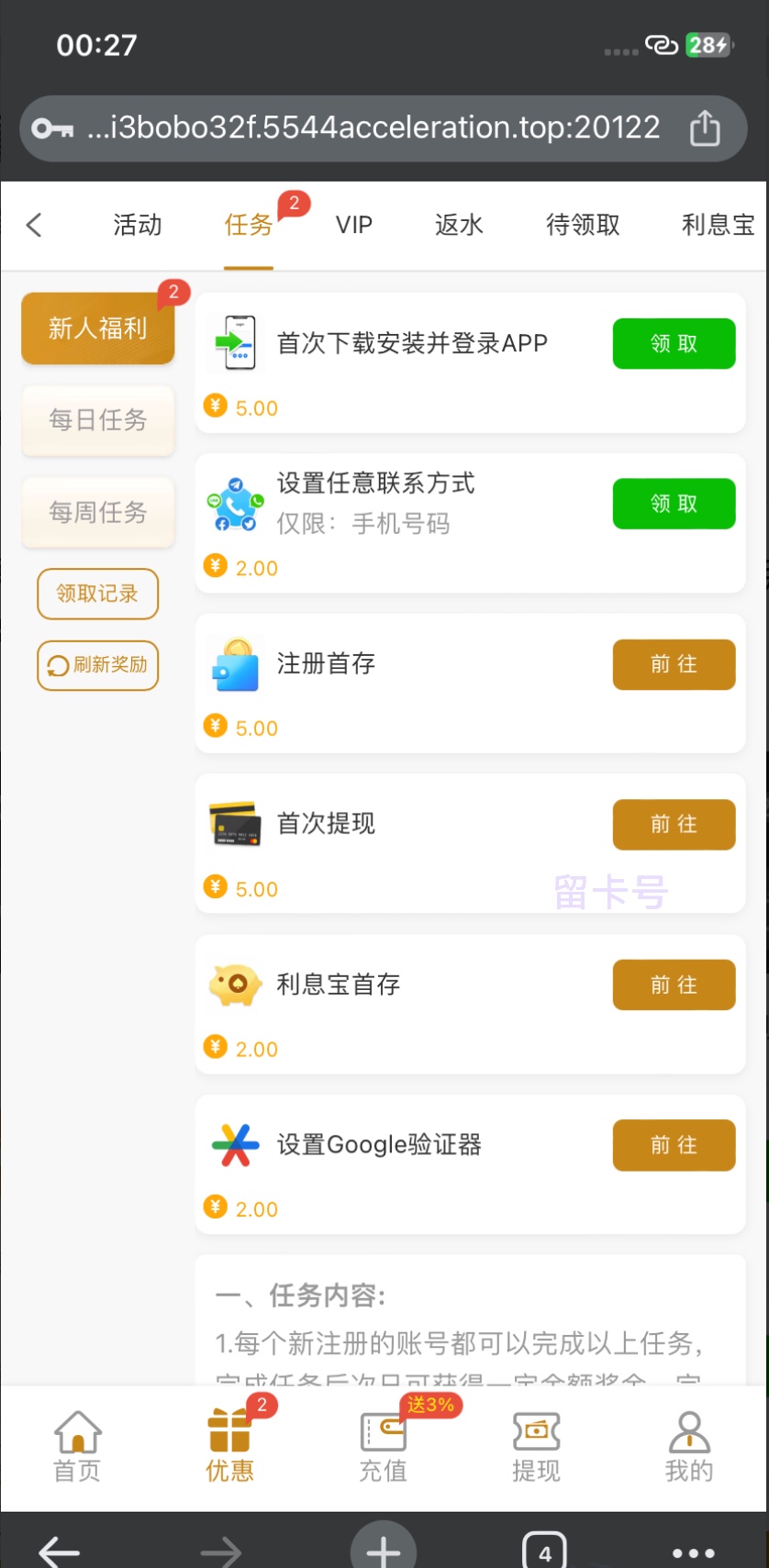Go to 设置Google验证器 task
Screen dimensions: 769x1568
coord(674,1145)
